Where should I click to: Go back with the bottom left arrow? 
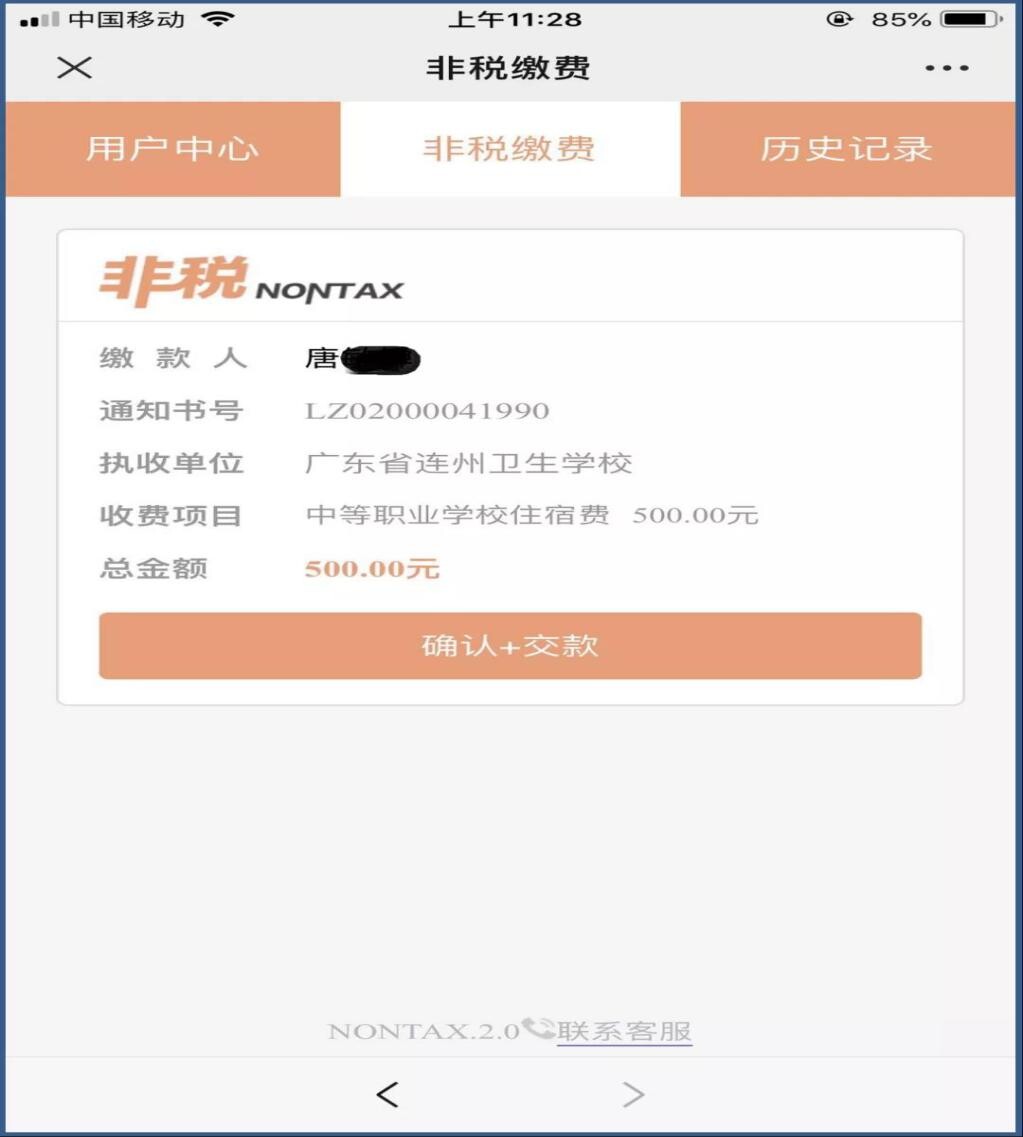pos(388,1094)
